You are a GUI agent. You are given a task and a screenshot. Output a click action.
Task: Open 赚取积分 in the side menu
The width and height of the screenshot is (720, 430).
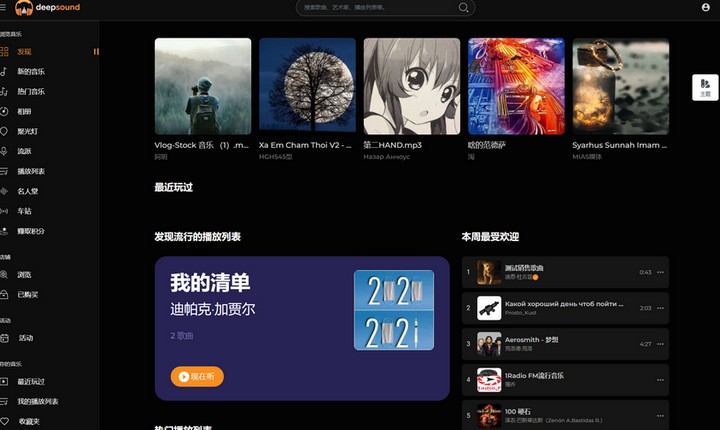click(30, 231)
